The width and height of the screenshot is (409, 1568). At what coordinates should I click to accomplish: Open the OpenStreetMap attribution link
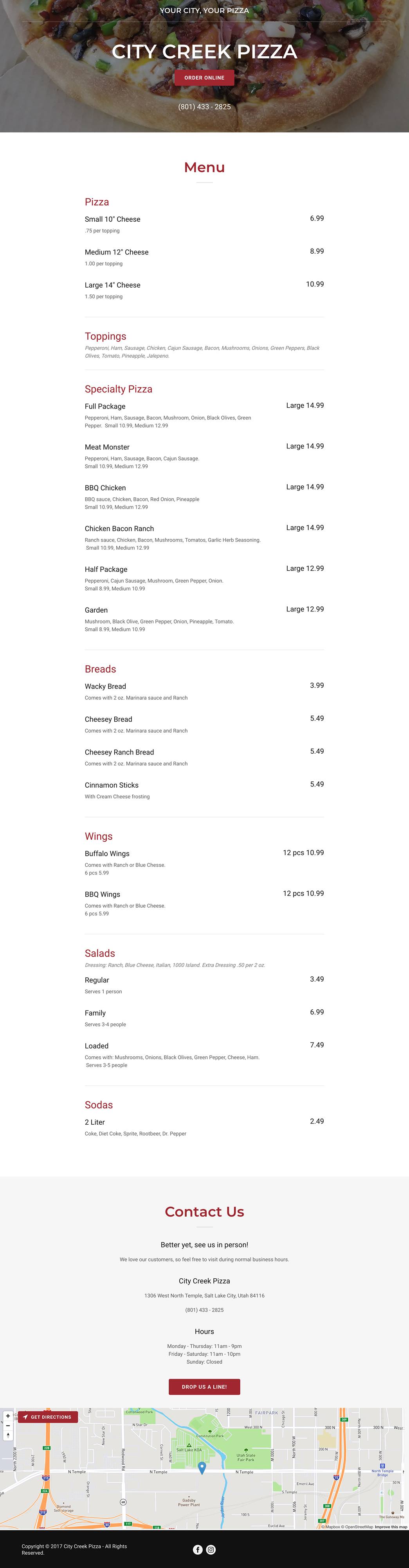click(x=359, y=1527)
